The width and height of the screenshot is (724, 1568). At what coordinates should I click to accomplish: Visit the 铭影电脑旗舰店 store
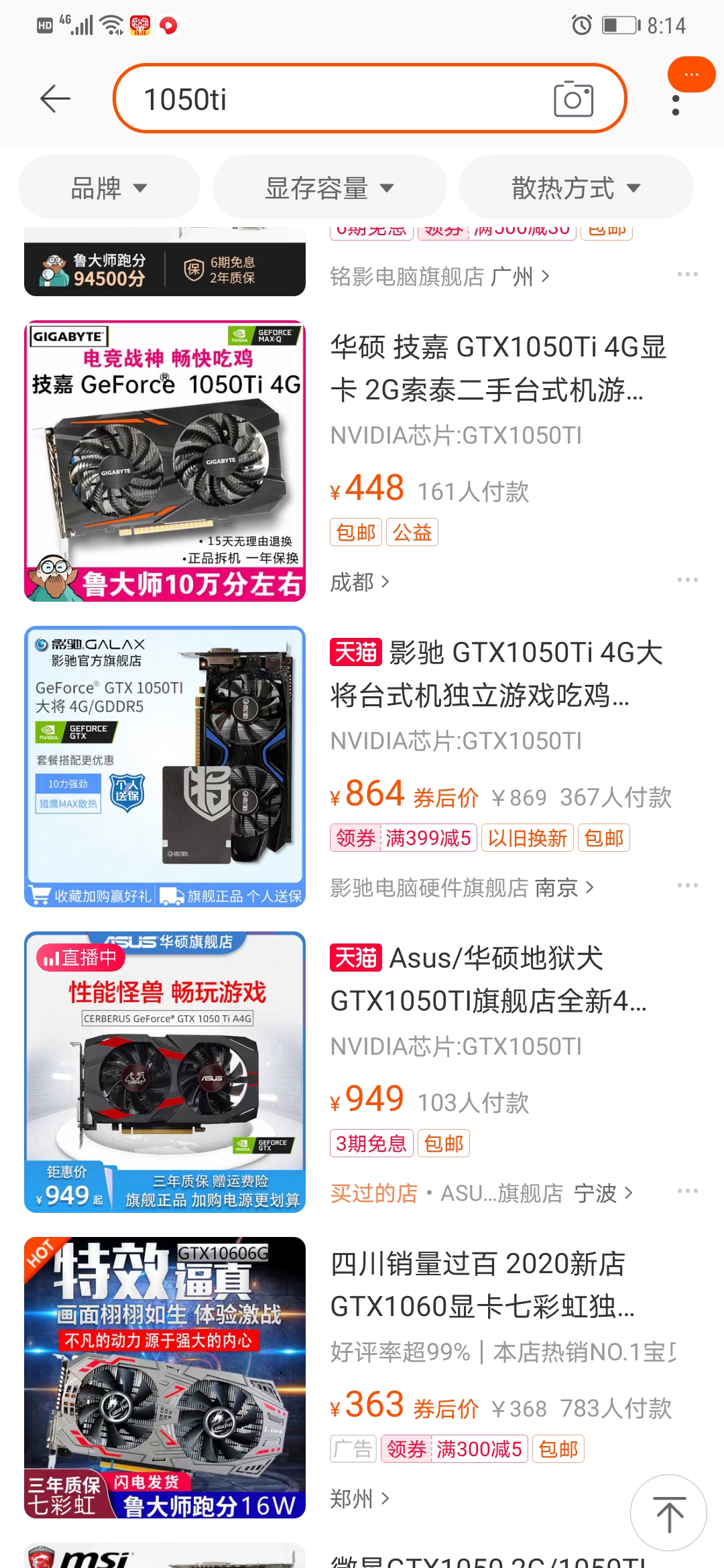tap(439, 276)
